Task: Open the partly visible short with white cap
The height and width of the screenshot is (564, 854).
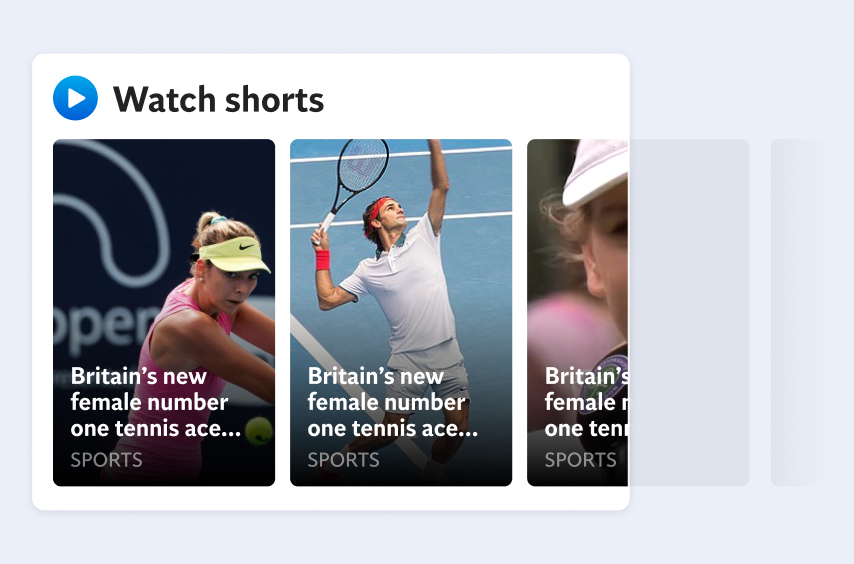Action: (x=577, y=312)
